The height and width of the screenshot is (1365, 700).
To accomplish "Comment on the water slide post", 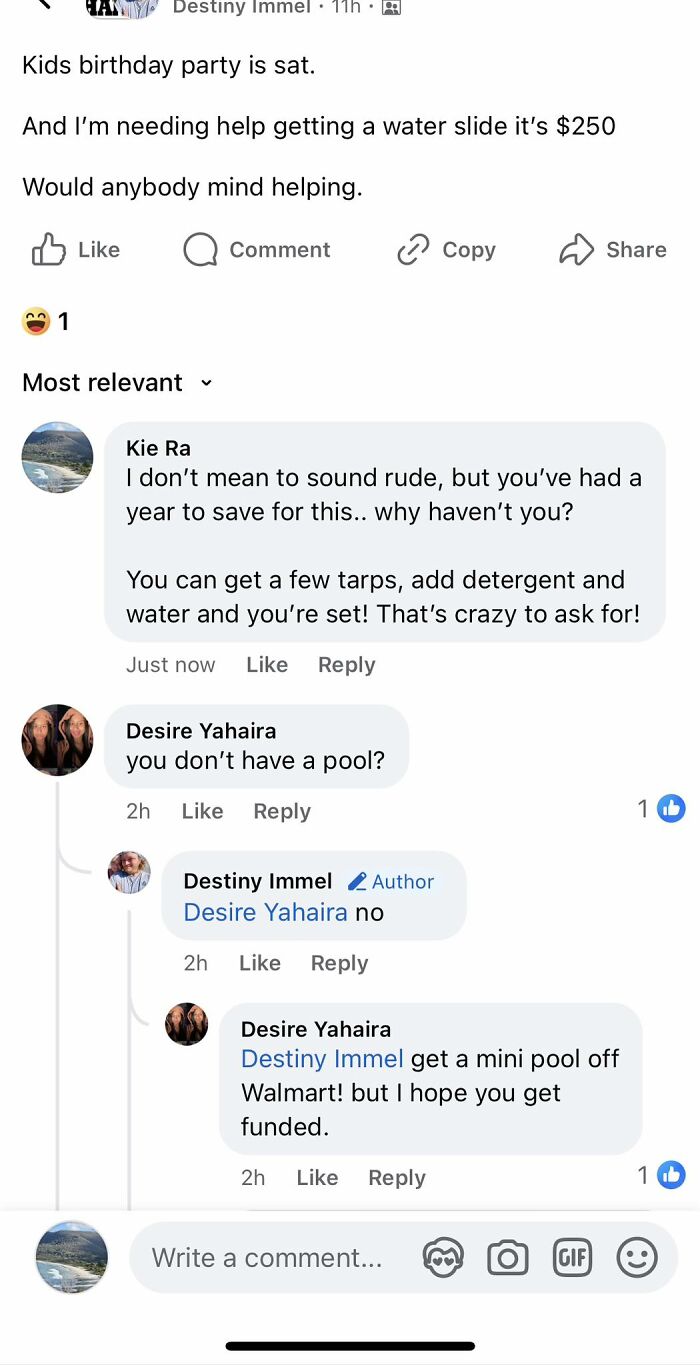I will point(257,250).
